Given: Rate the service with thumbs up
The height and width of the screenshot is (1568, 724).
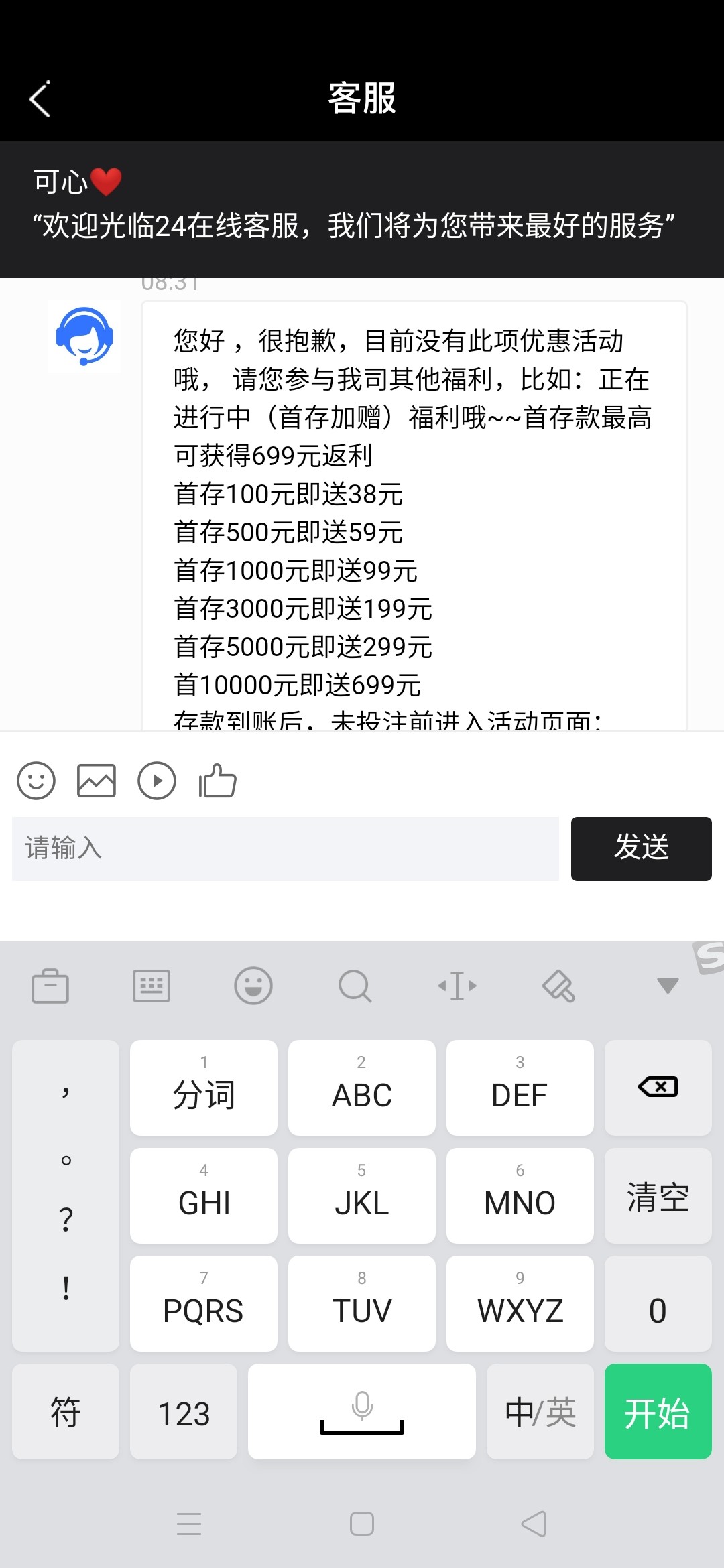Looking at the screenshot, I should pos(217,781).
